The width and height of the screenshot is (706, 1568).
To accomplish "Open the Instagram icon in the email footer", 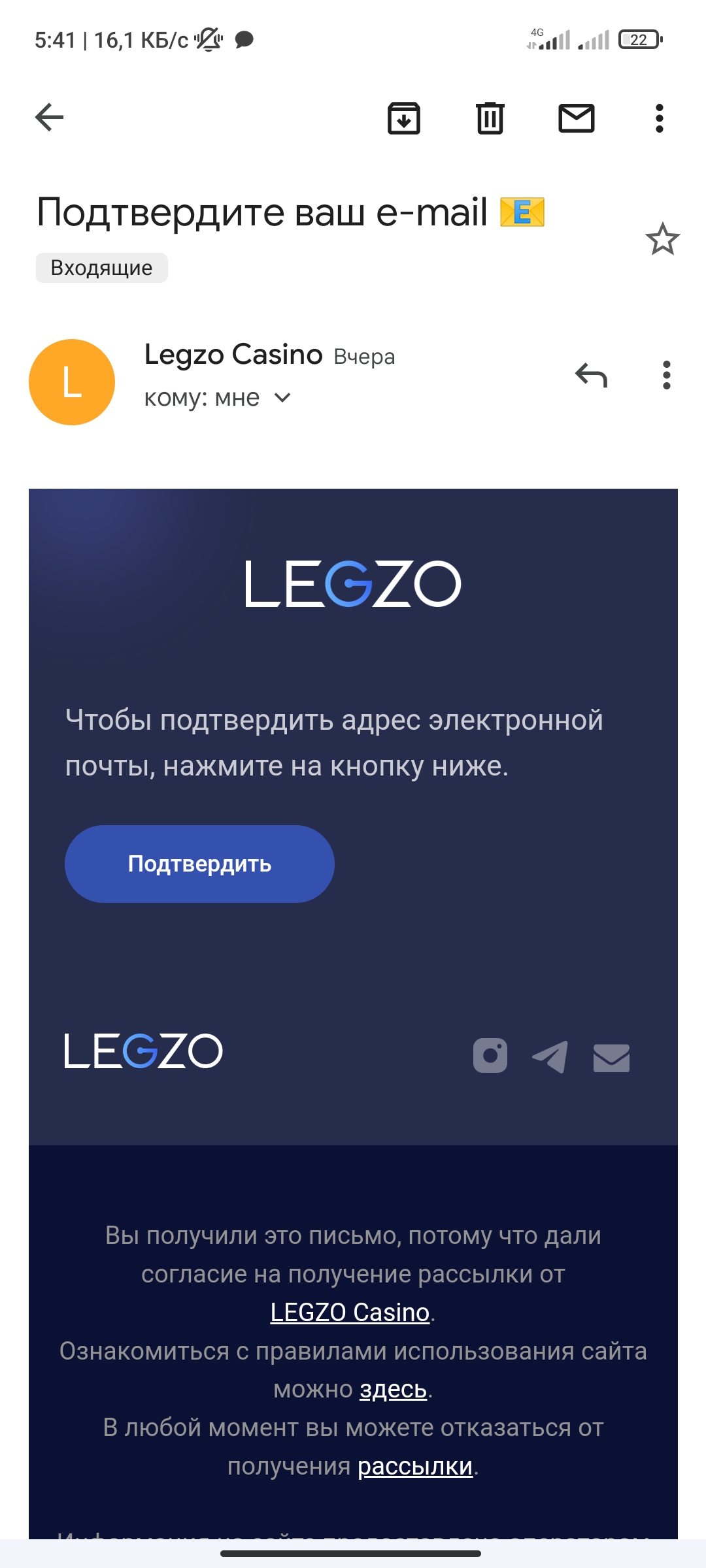I will point(490,1055).
